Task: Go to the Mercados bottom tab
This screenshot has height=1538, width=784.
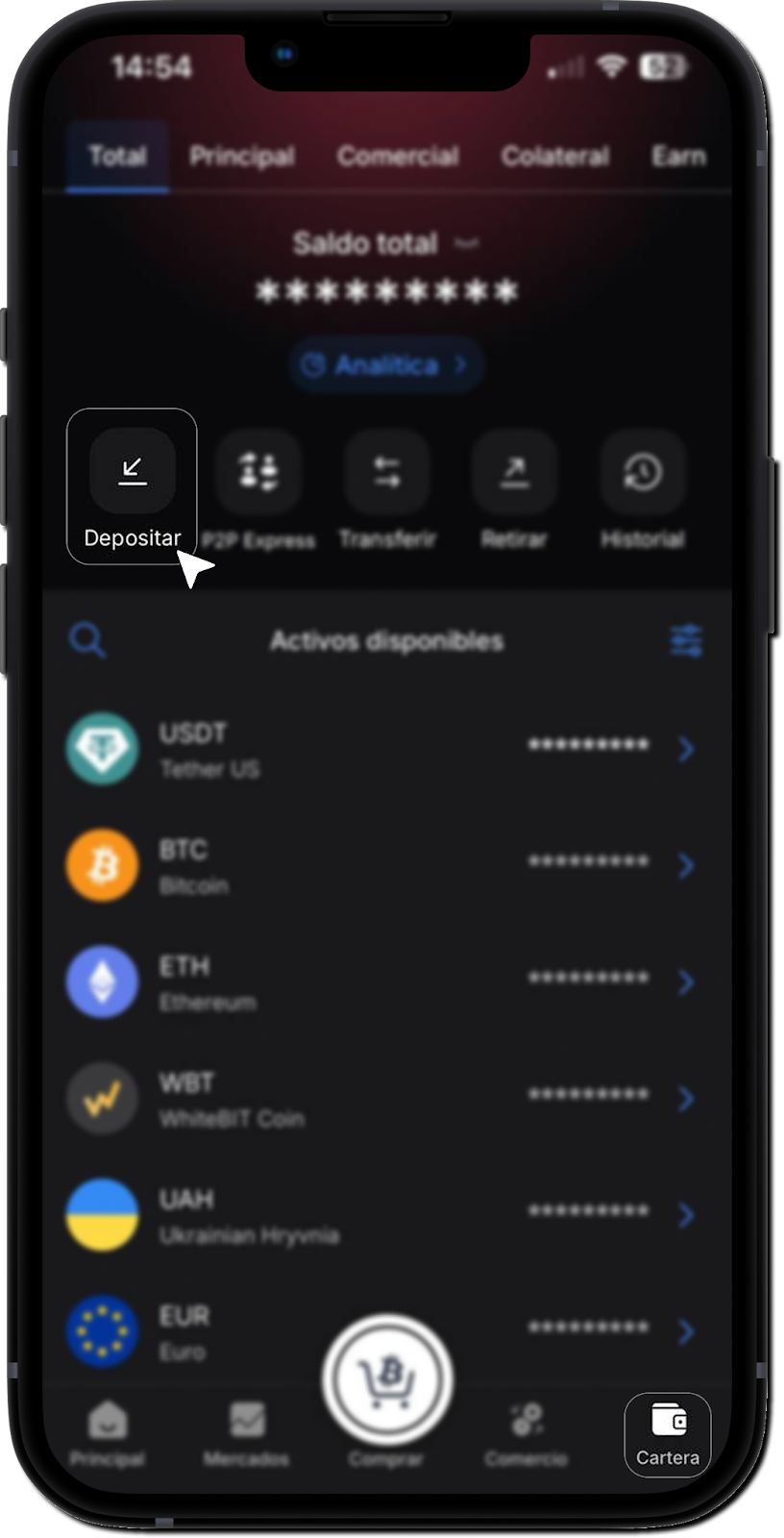Action: tap(246, 1434)
